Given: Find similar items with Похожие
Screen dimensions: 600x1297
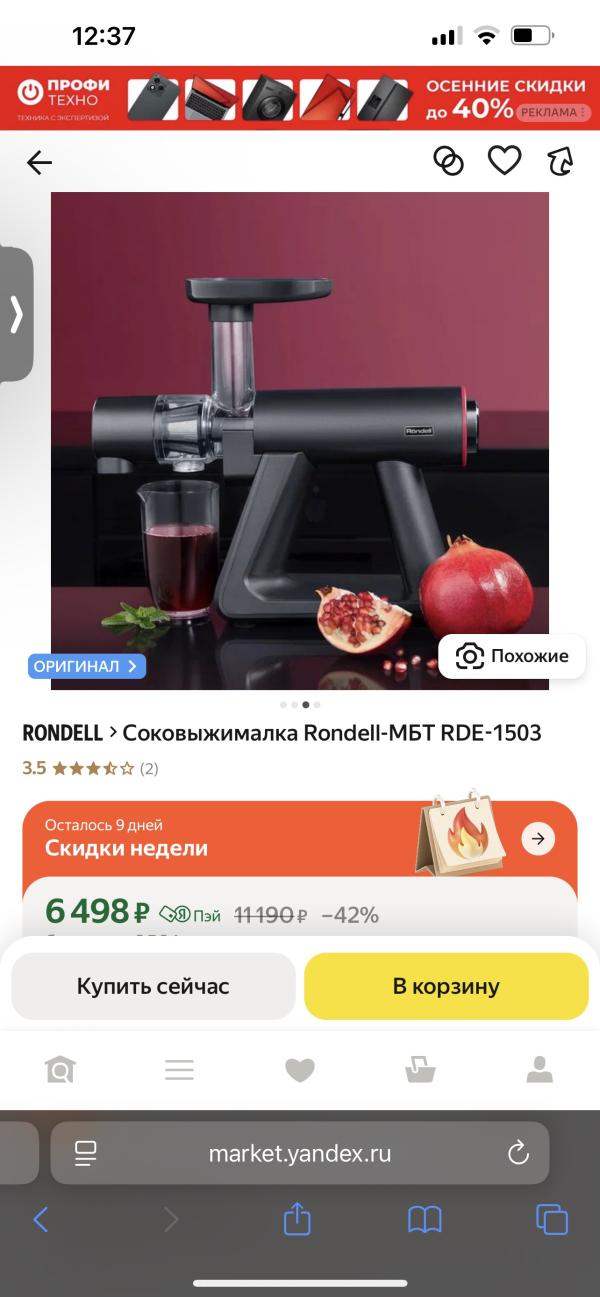Looking at the screenshot, I should click(x=512, y=656).
